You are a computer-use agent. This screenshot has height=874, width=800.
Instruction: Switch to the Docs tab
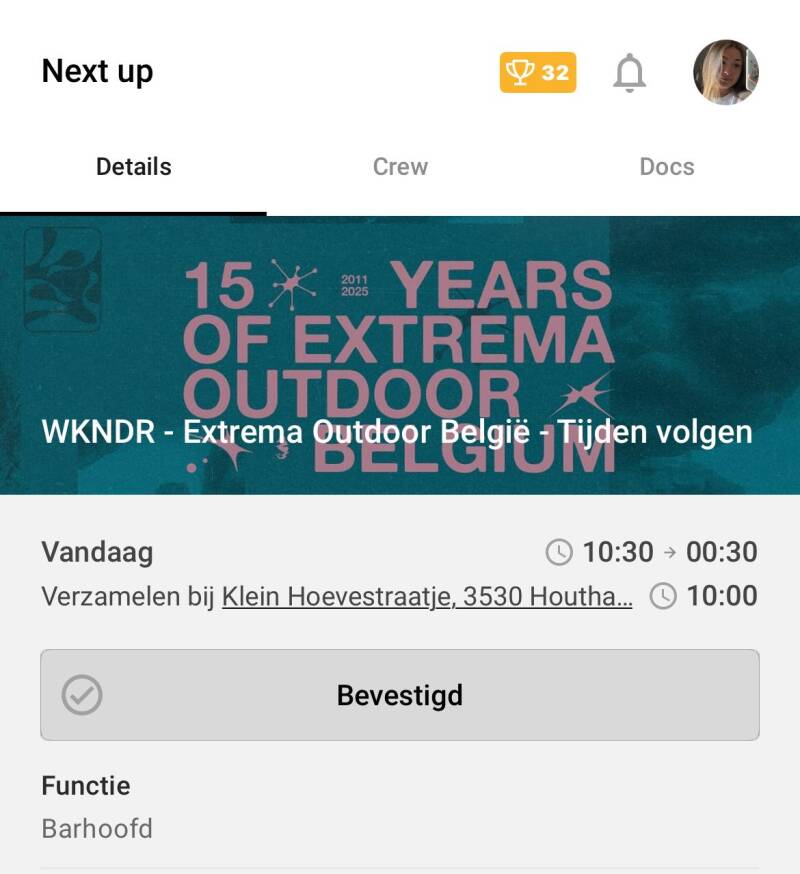pyautogui.click(x=666, y=167)
